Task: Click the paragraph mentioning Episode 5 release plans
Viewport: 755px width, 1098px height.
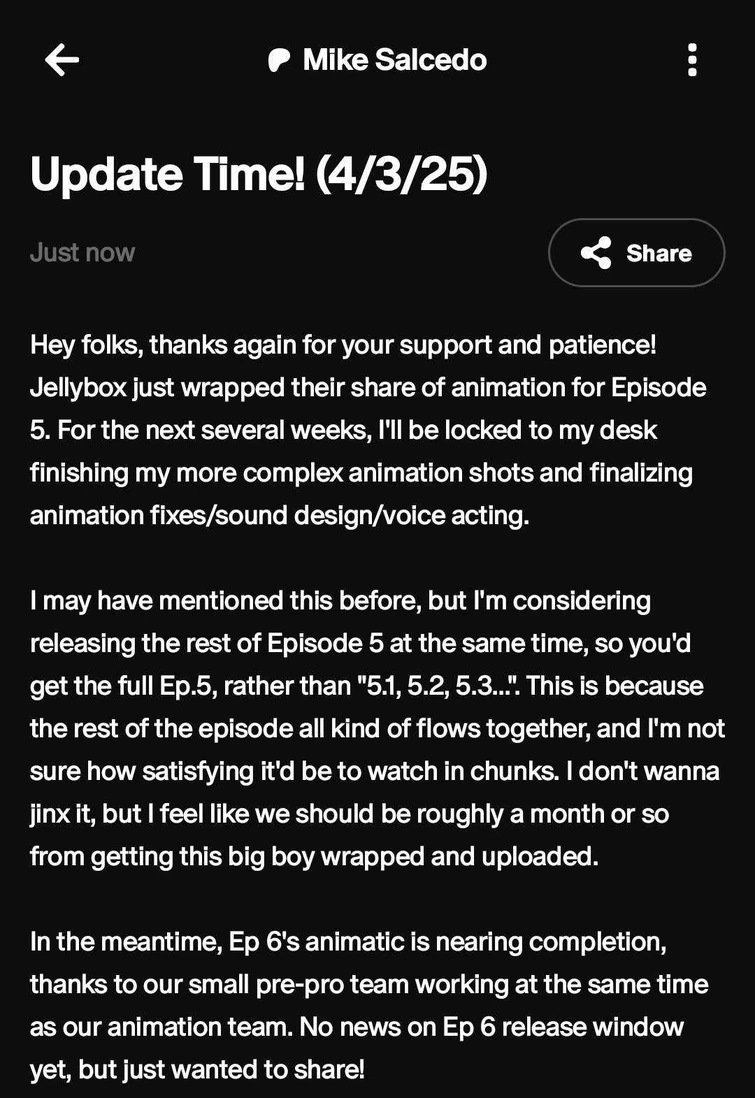Action: (x=375, y=728)
